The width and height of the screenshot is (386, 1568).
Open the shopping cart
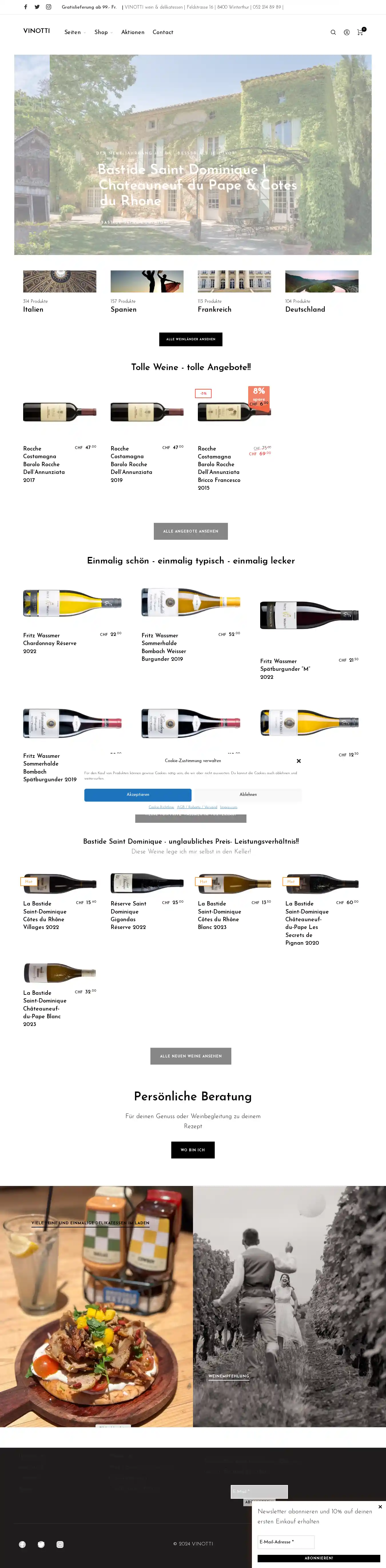coord(360,32)
